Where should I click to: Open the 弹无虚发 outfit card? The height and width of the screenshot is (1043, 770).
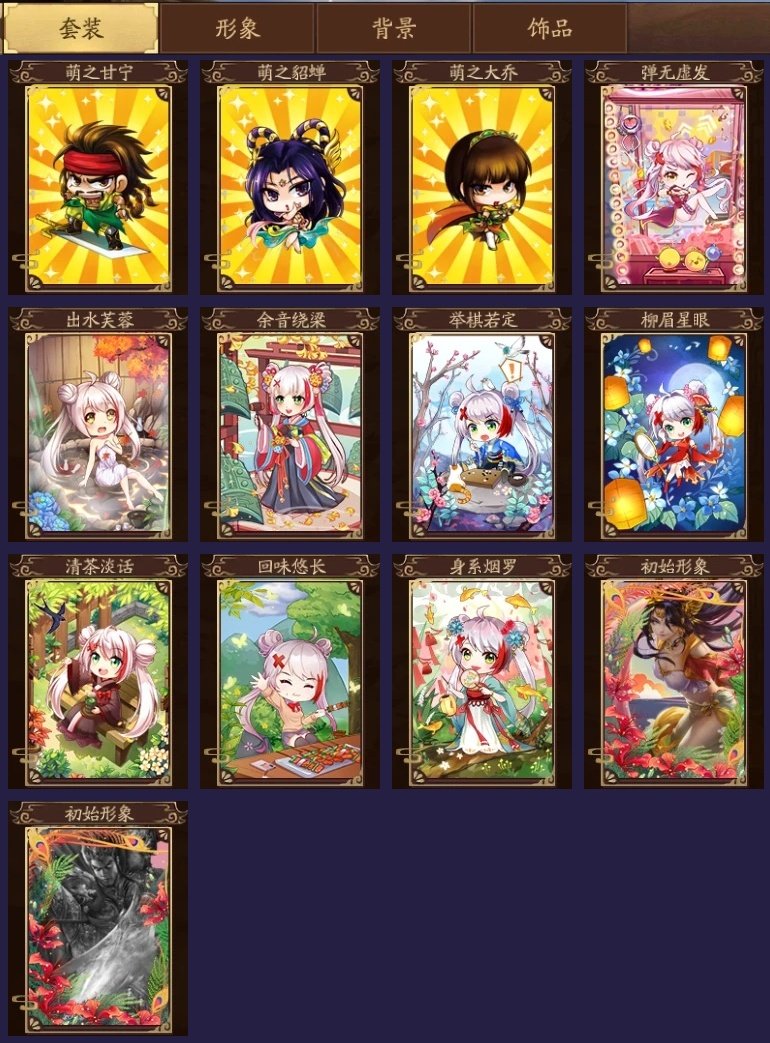674,187
